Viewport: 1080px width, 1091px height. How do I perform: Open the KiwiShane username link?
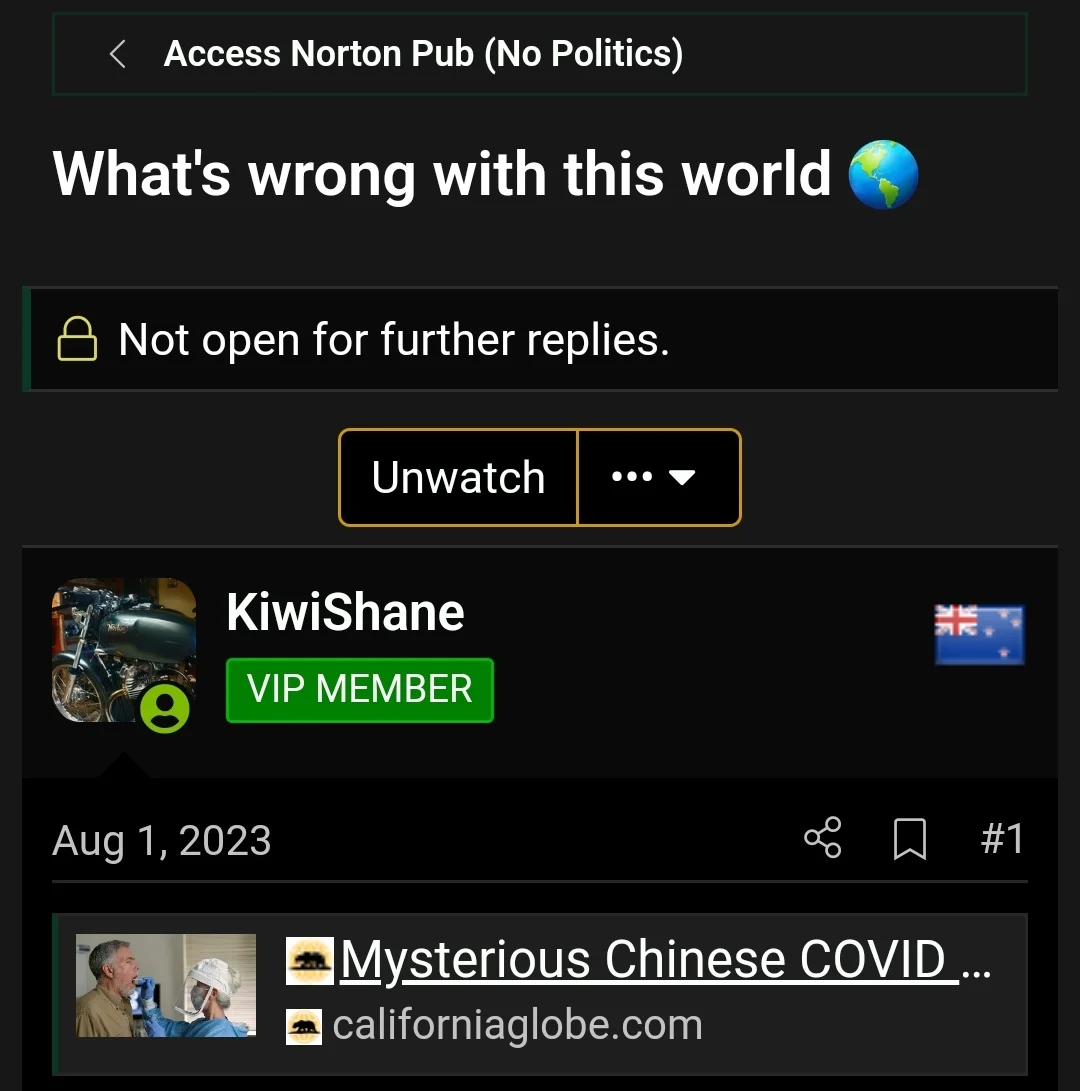pos(345,612)
